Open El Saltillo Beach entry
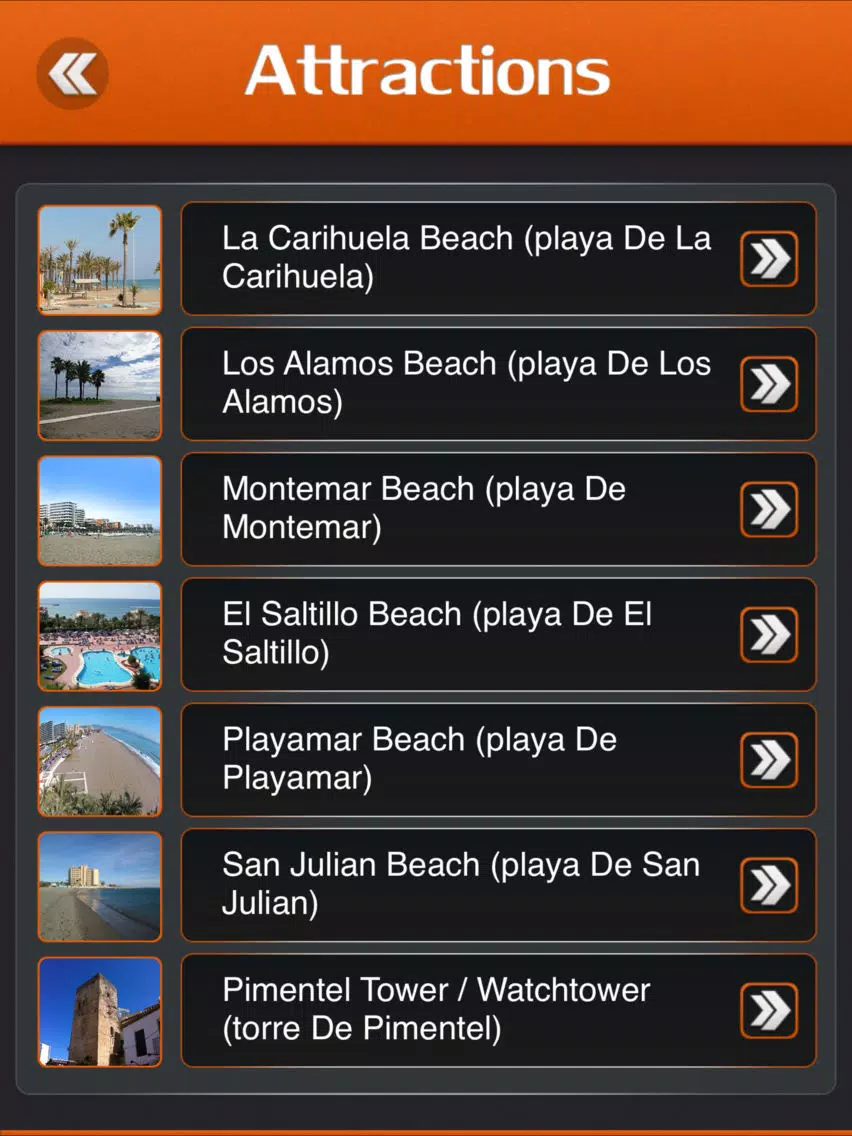Viewport: 852px width, 1136px height. [498, 634]
